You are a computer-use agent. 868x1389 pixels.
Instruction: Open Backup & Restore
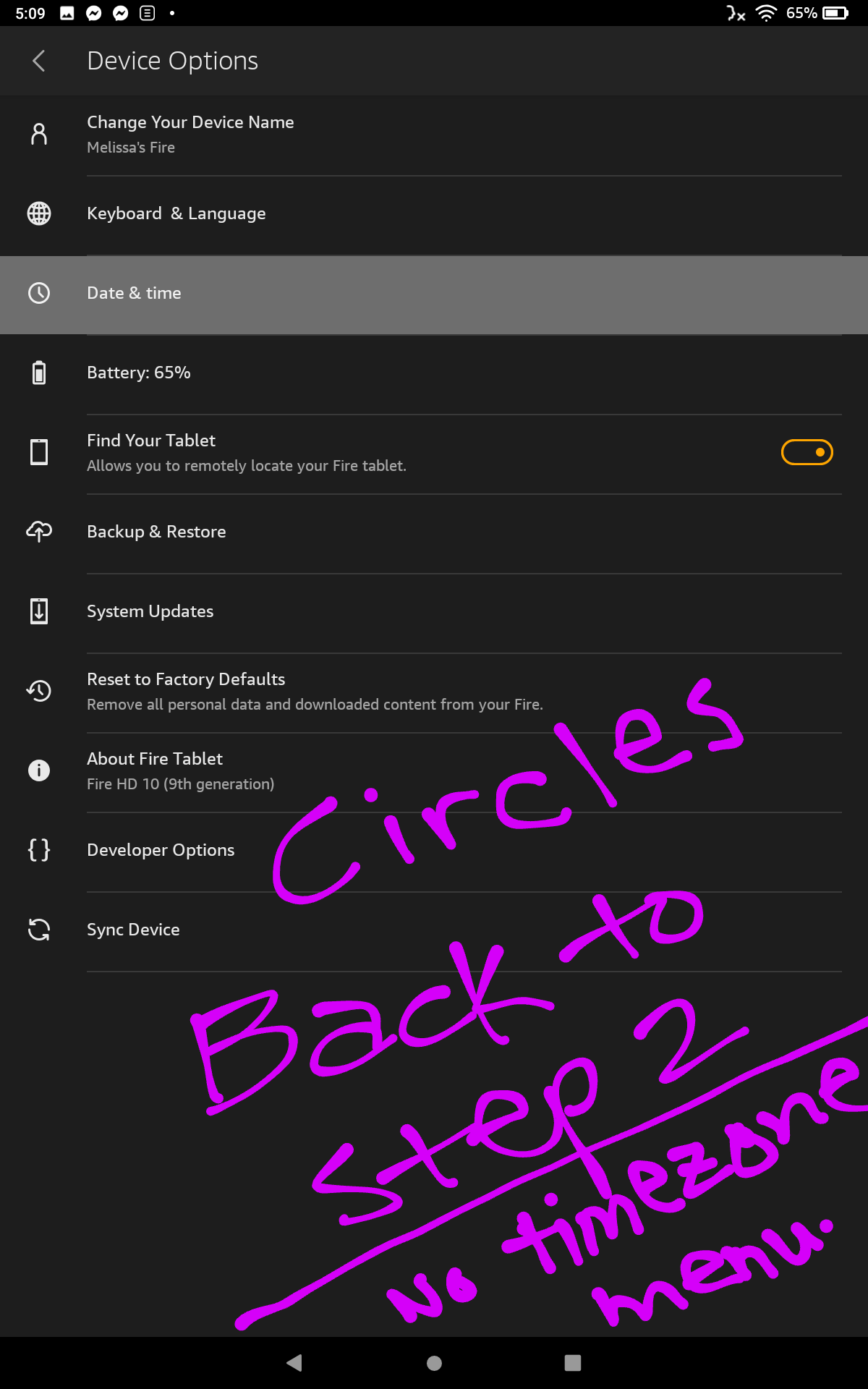pos(156,532)
